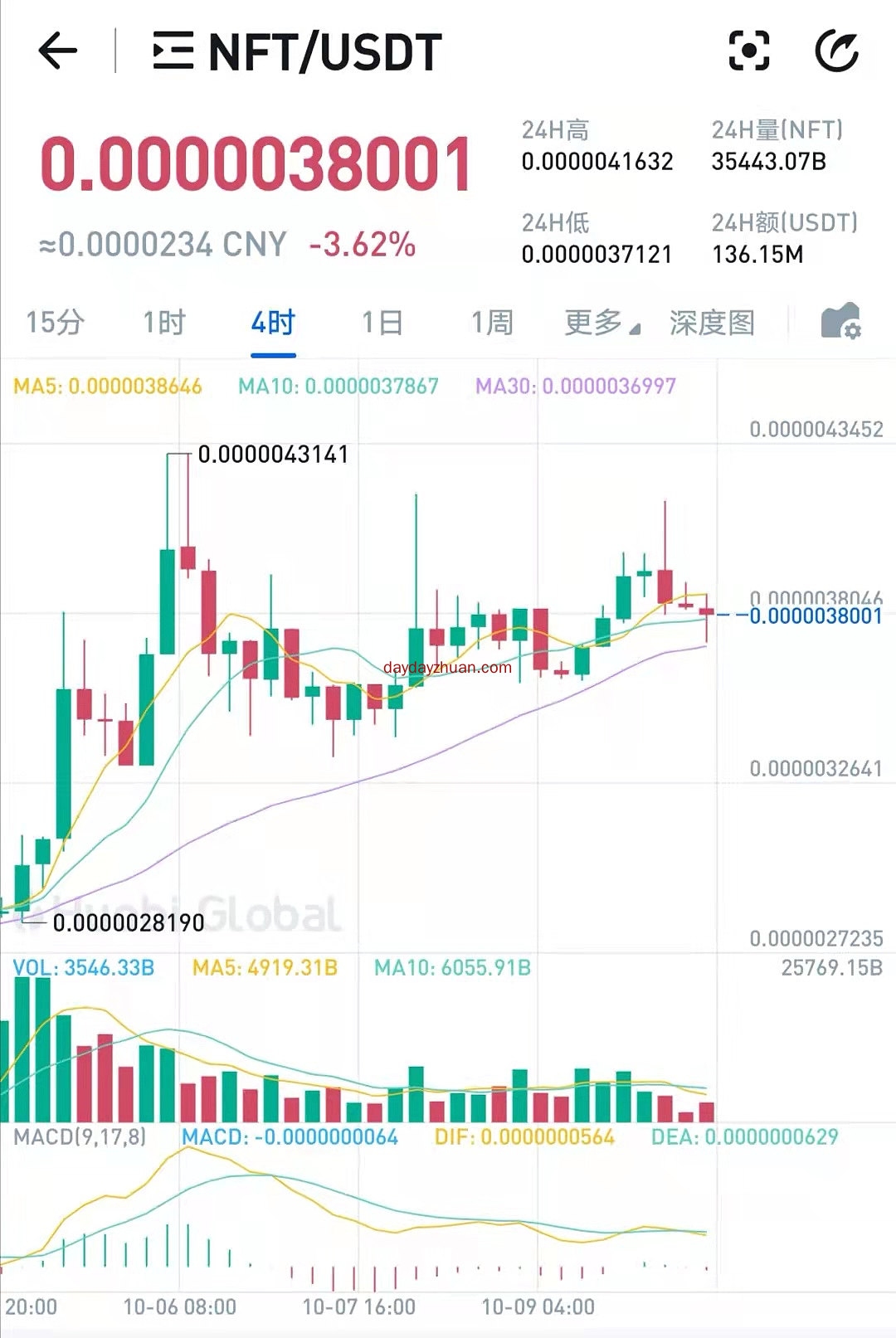Switch to the 1日 interval
This screenshot has width=896, height=1338.
click(x=382, y=323)
